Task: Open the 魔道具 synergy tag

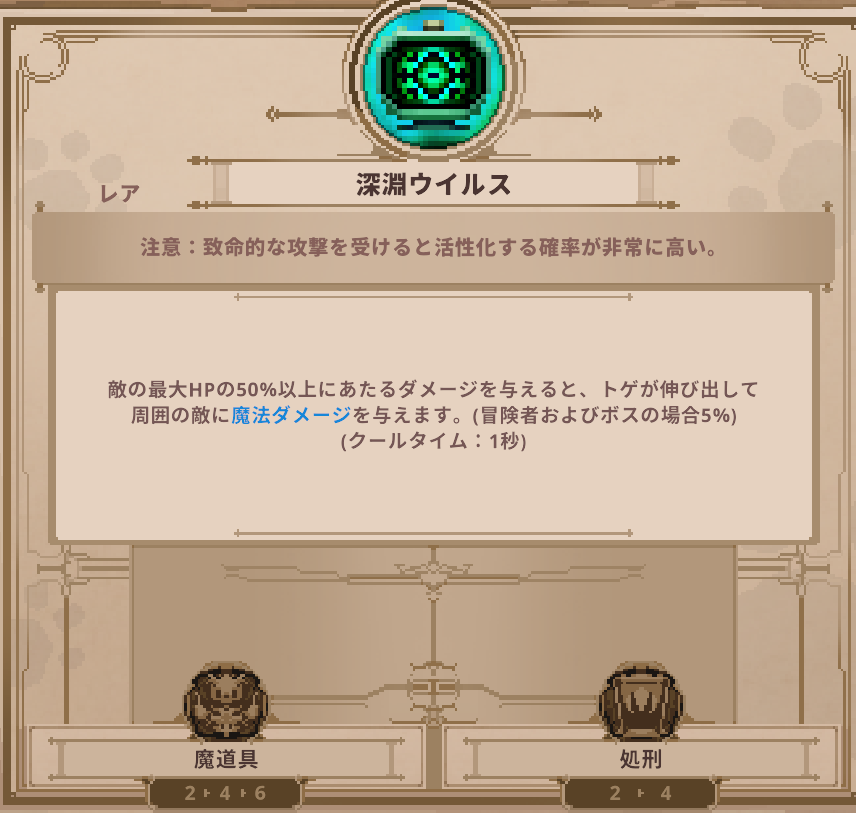Action: click(226, 758)
